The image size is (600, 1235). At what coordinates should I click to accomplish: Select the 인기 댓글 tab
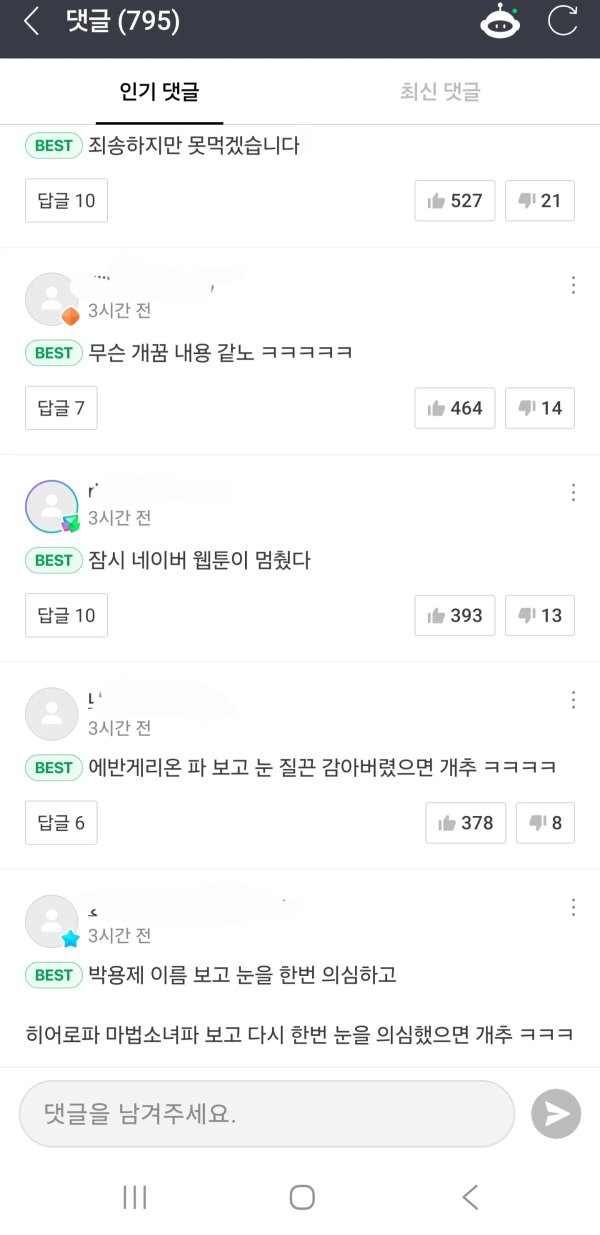159,92
